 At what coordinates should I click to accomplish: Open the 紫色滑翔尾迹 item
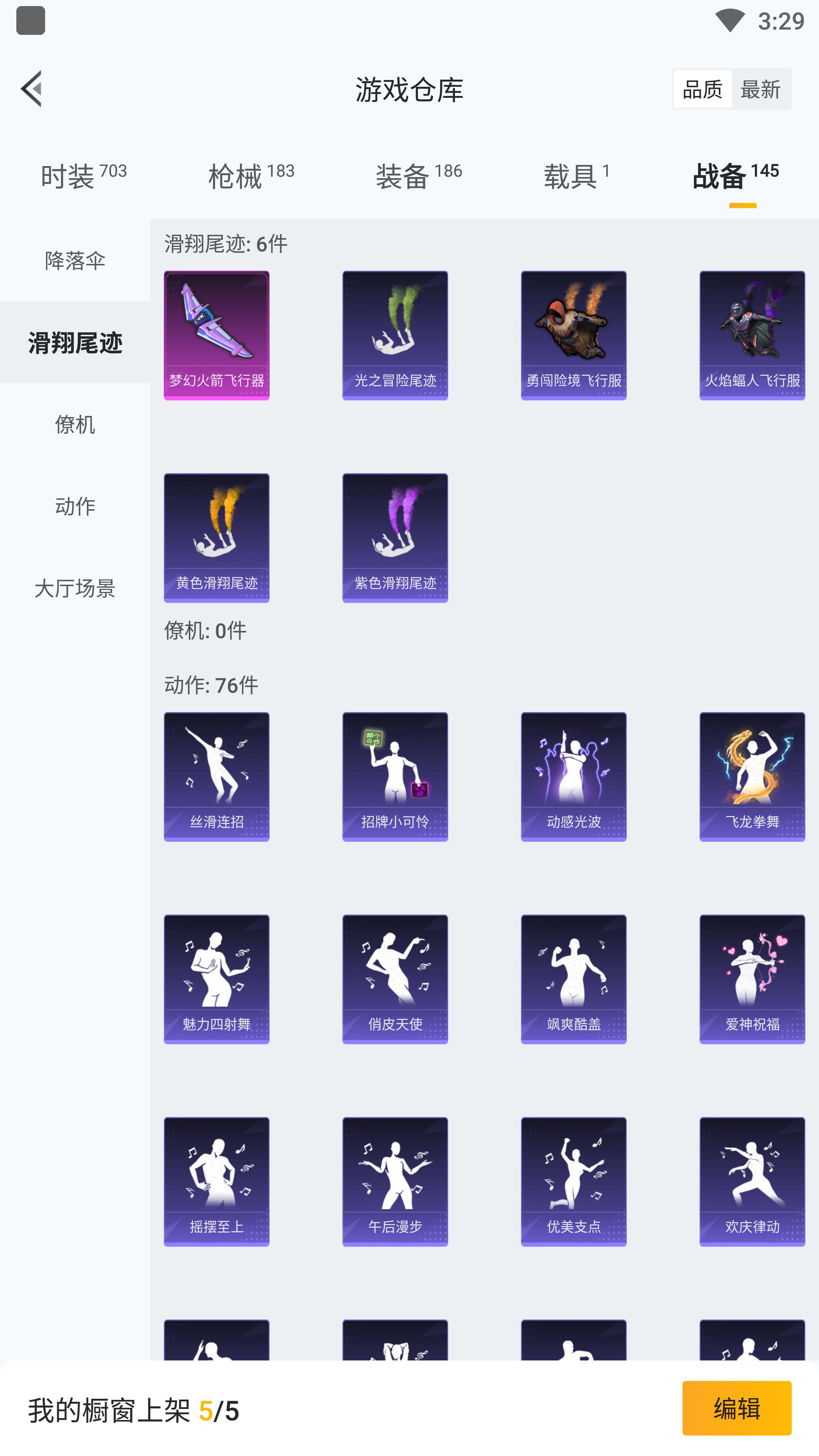(395, 538)
